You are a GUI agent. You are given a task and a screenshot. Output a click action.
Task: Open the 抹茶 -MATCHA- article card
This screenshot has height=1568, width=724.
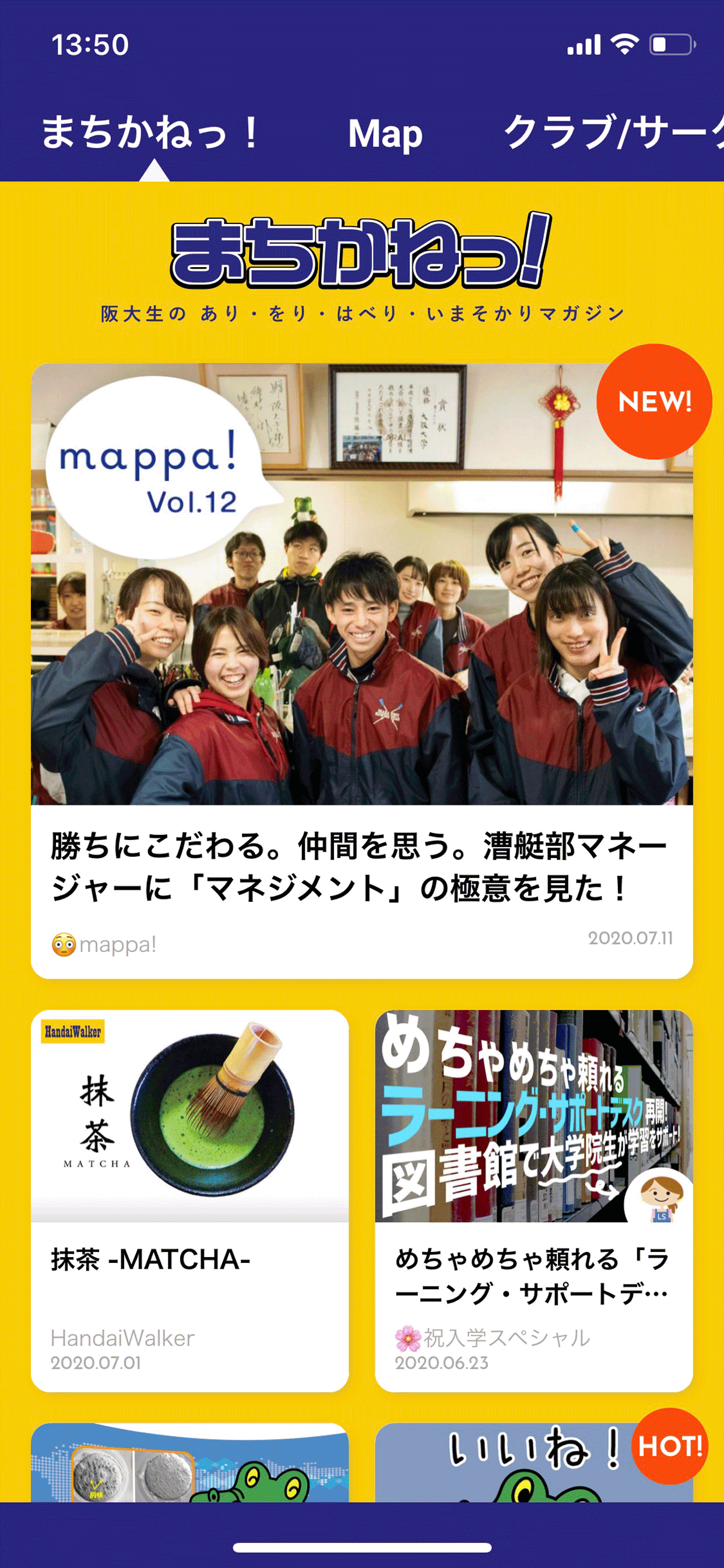[x=189, y=1199]
